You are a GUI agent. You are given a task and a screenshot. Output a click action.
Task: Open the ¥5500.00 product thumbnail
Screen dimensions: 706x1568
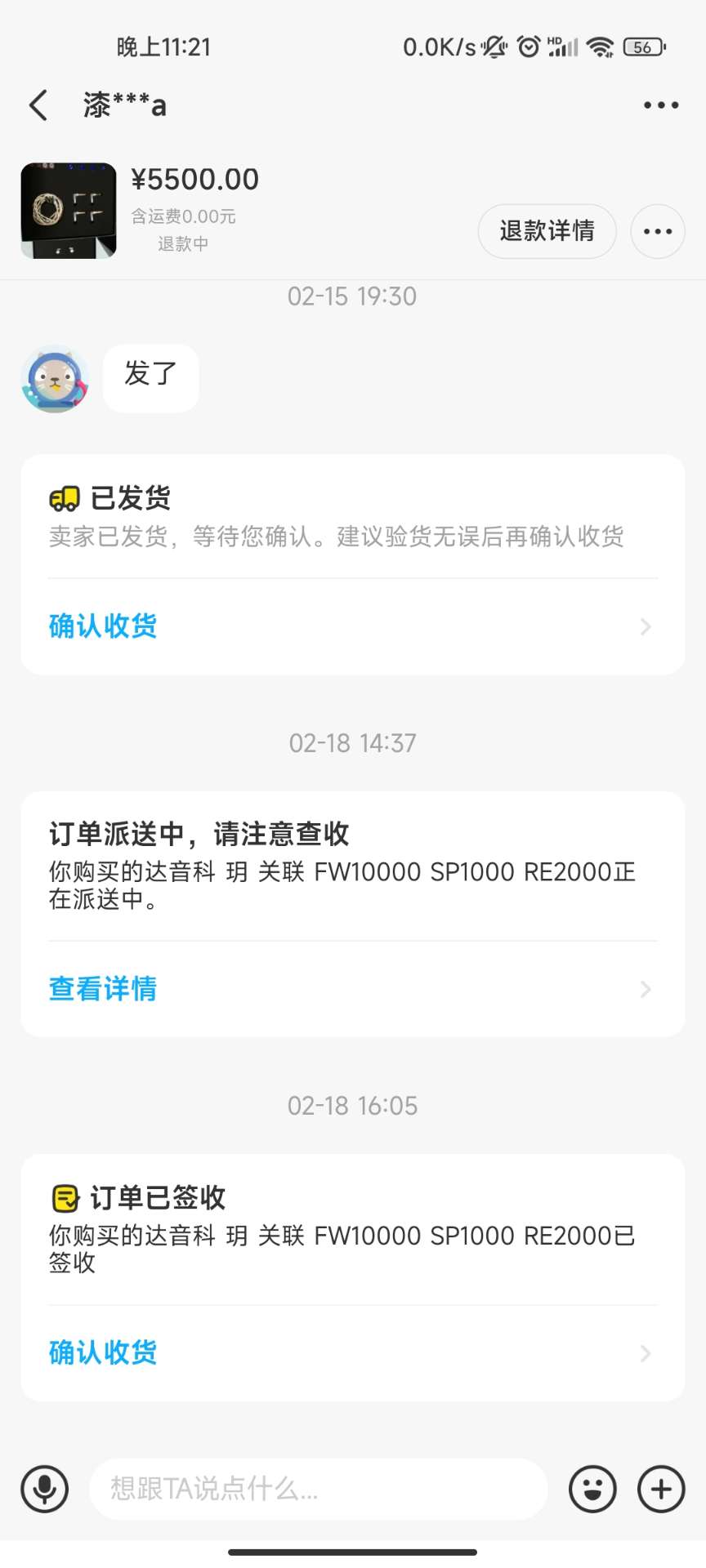coord(69,211)
